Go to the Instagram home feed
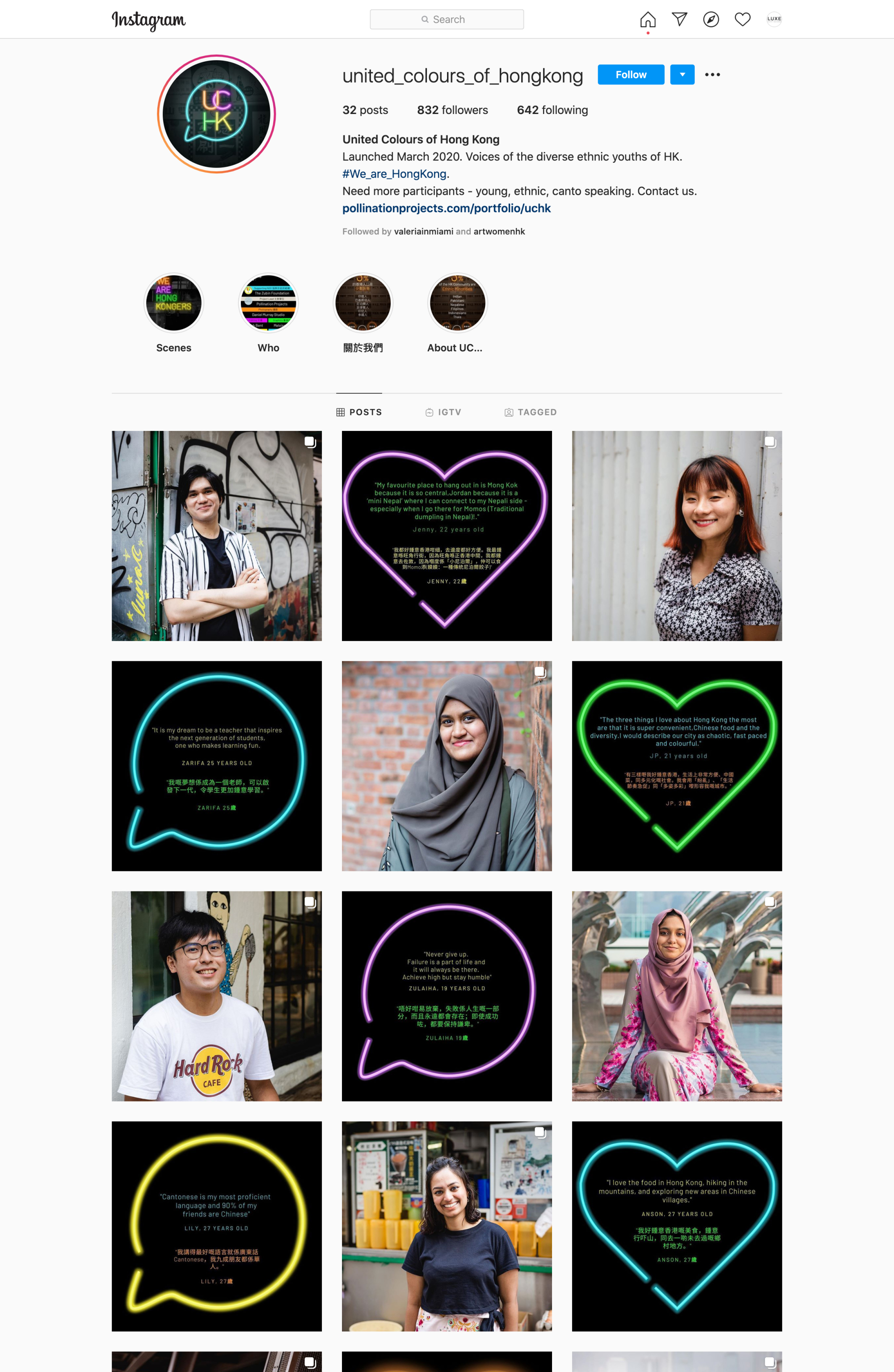The height and width of the screenshot is (1372, 894). tap(647, 20)
